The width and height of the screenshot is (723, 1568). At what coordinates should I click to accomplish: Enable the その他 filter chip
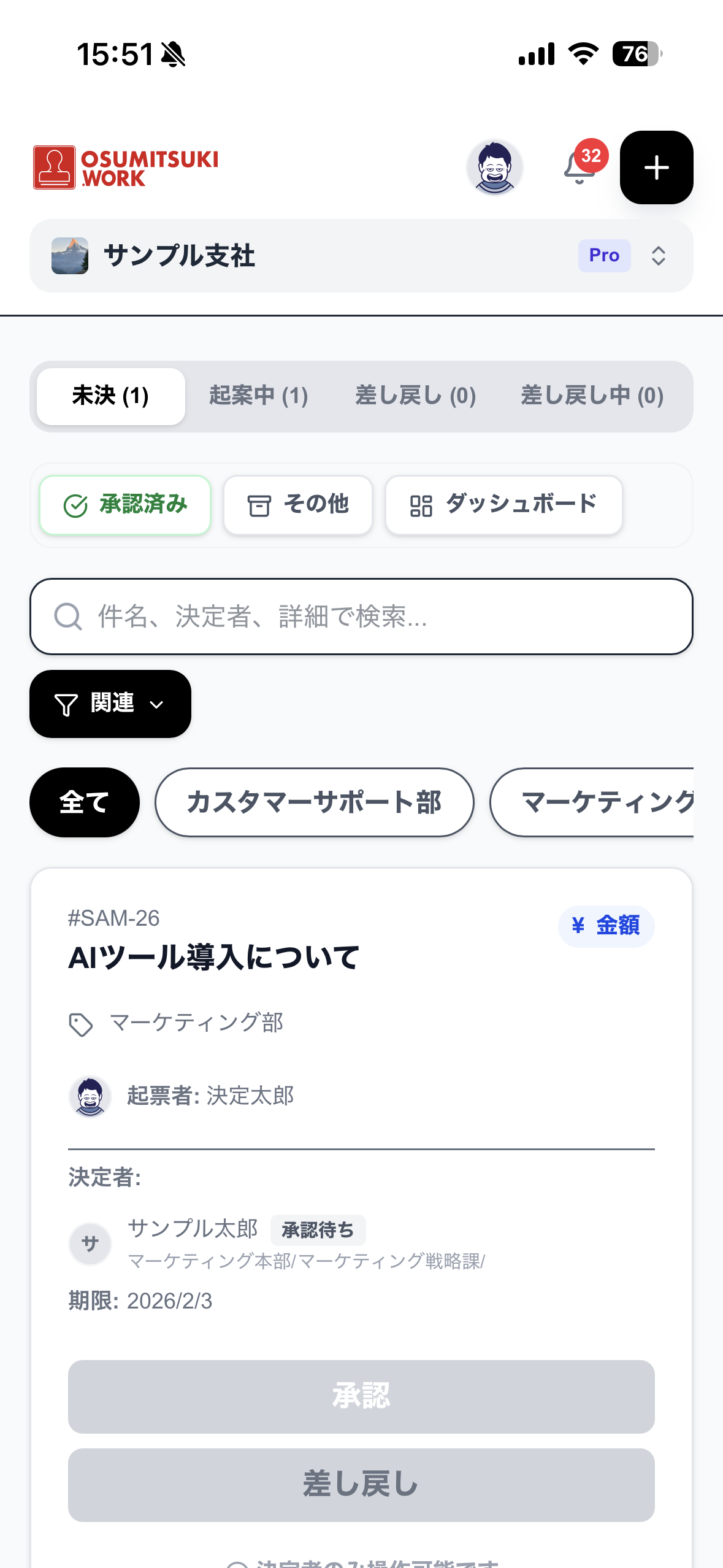298,505
